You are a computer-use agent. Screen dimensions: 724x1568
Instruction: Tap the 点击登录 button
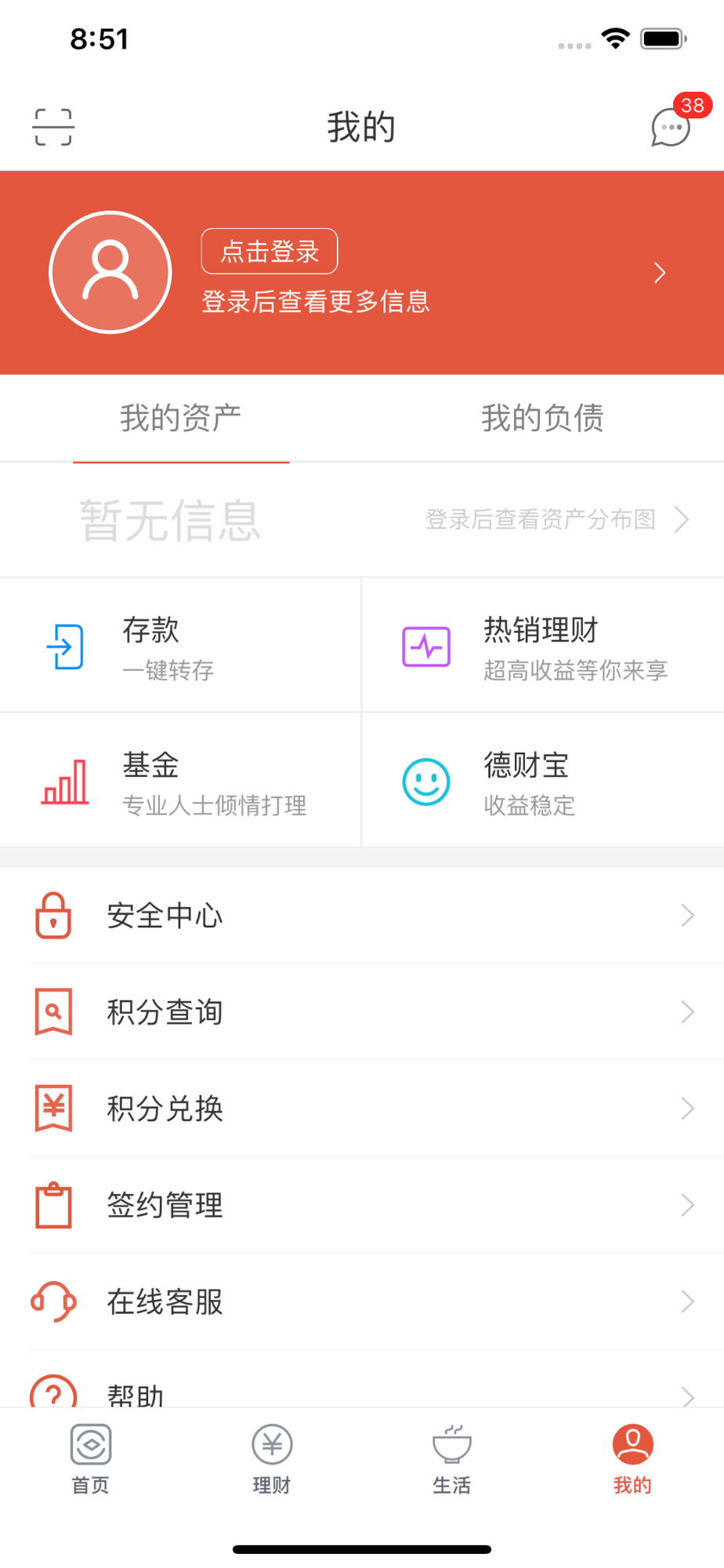[270, 252]
